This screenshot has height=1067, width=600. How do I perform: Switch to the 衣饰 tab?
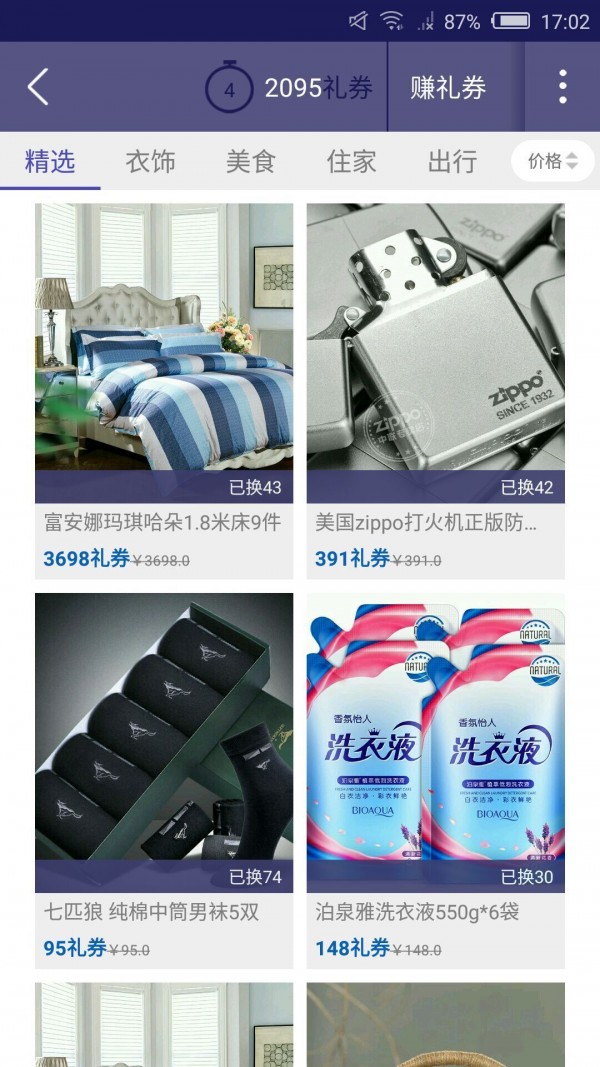(150, 161)
